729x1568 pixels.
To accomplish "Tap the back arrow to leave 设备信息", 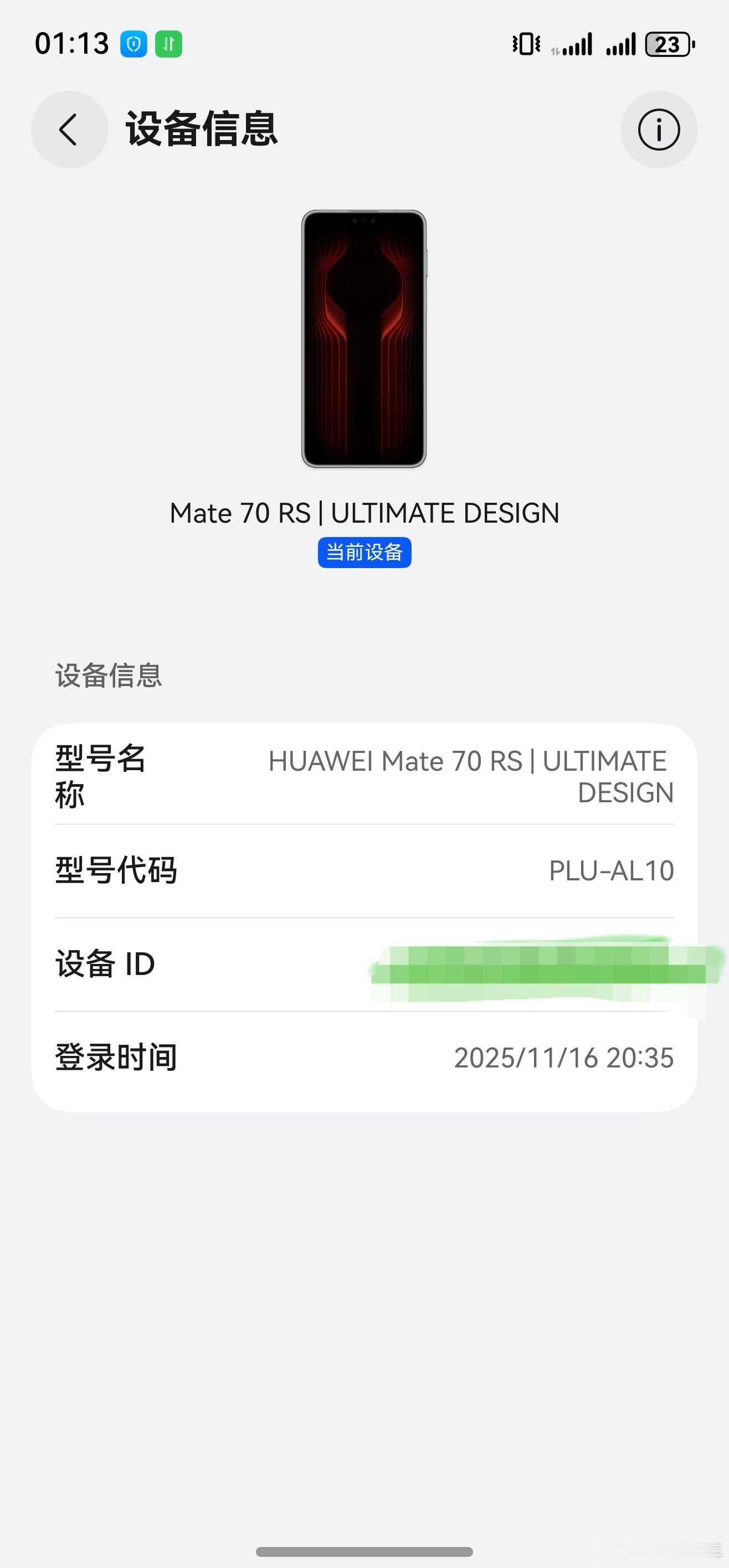I will click(68, 130).
